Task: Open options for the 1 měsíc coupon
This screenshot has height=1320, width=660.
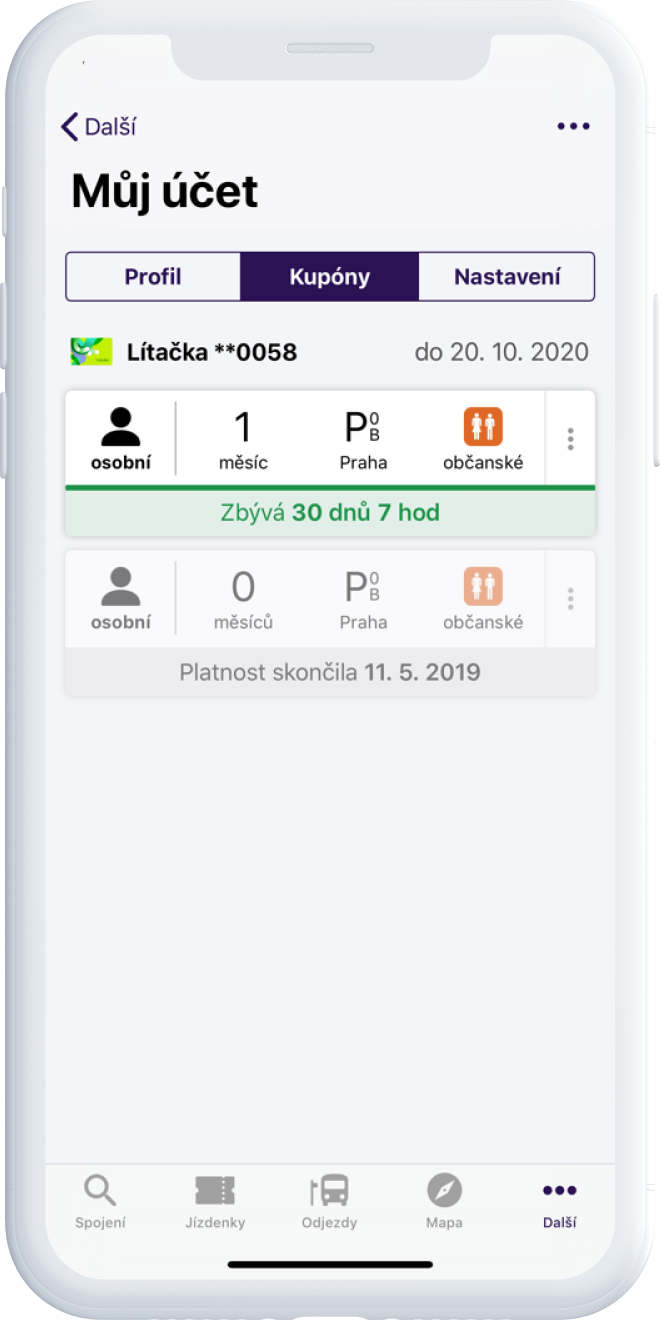Action: click(570, 439)
